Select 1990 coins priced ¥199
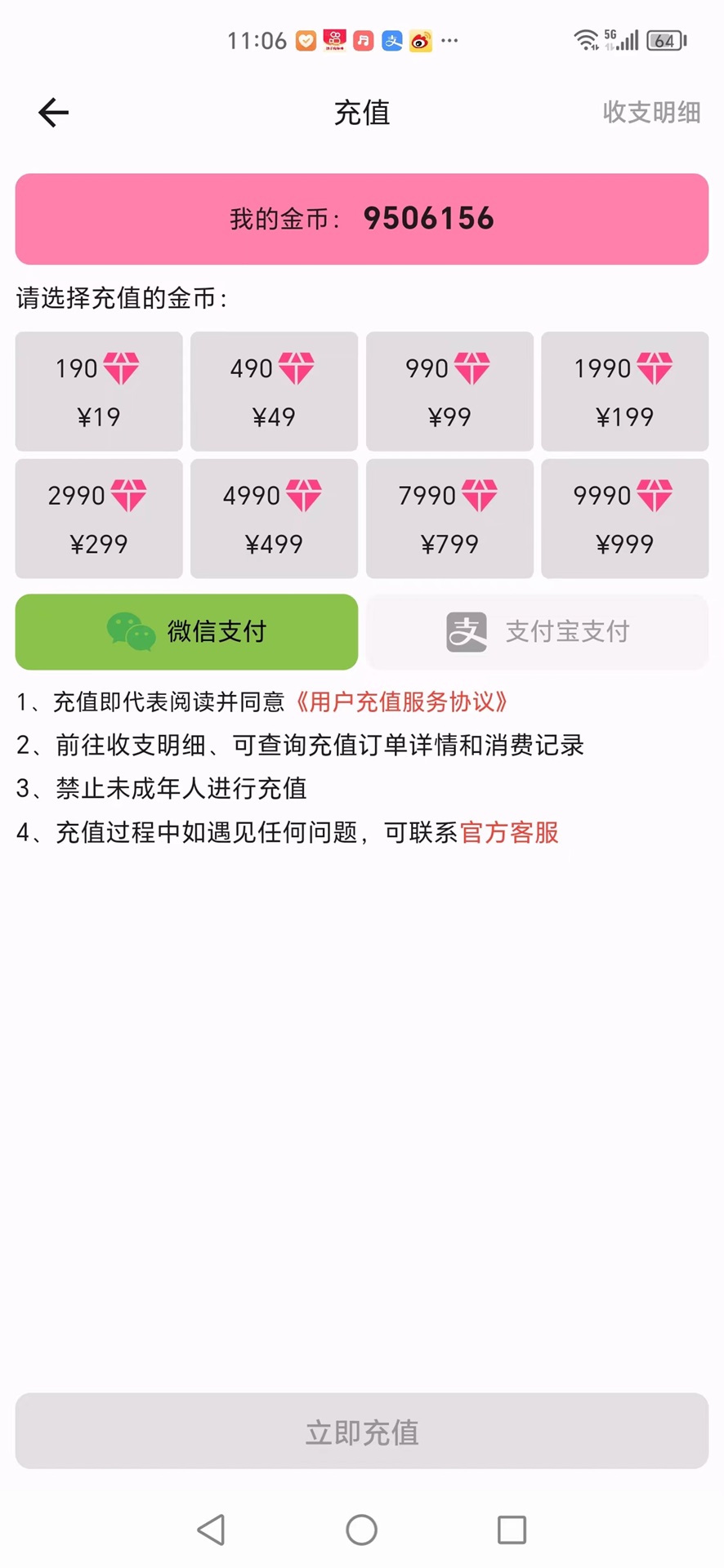The width and height of the screenshot is (724, 1568). pos(624,391)
